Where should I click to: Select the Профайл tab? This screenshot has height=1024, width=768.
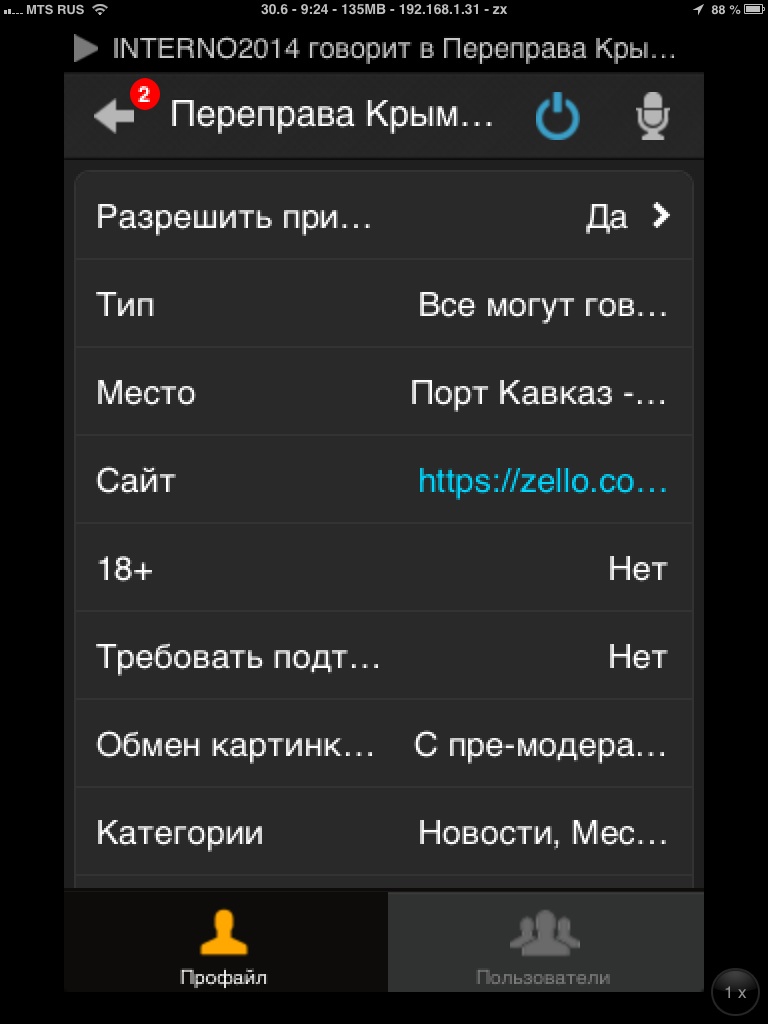pyautogui.click(x=225, y=942)
